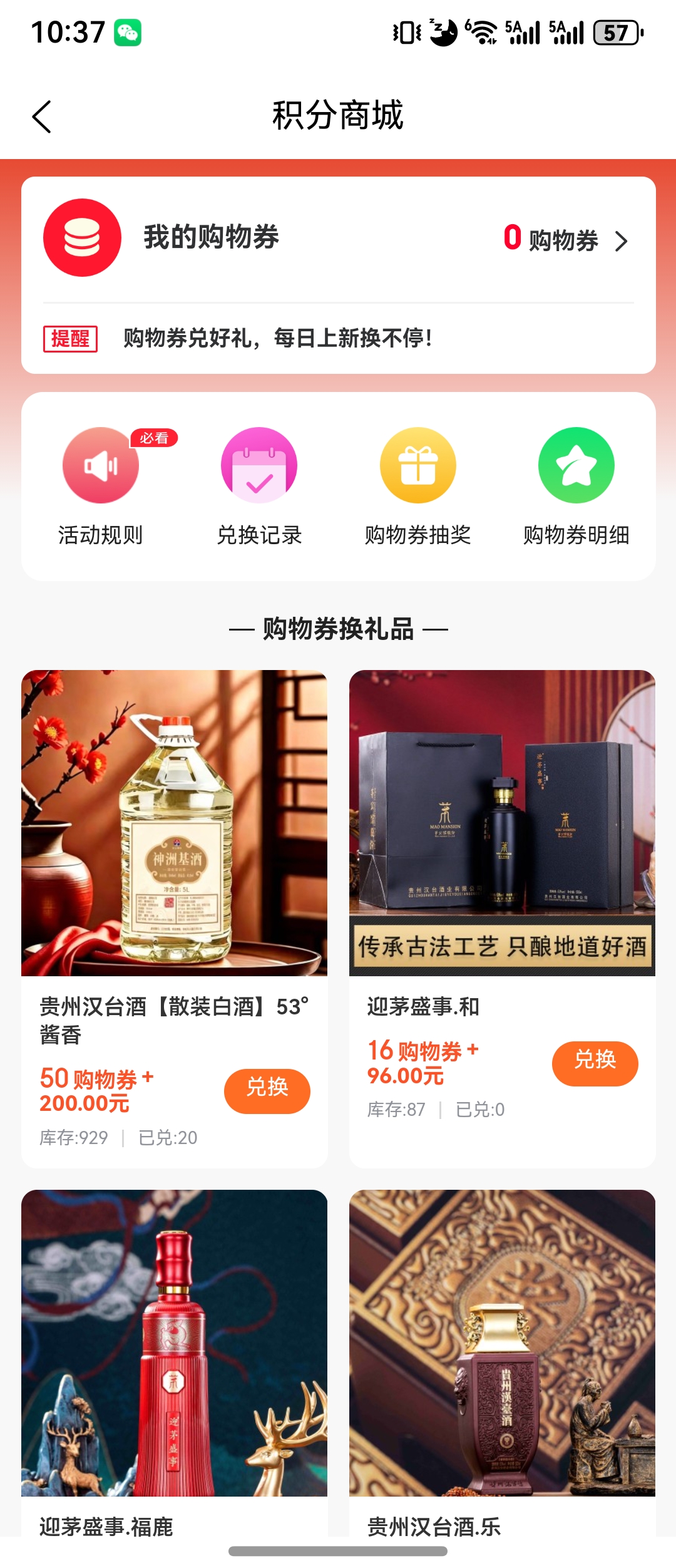Viewport: 676px width, 1568px height.
Task: Go back from 积分商城
Action: (x=41, y=117)
